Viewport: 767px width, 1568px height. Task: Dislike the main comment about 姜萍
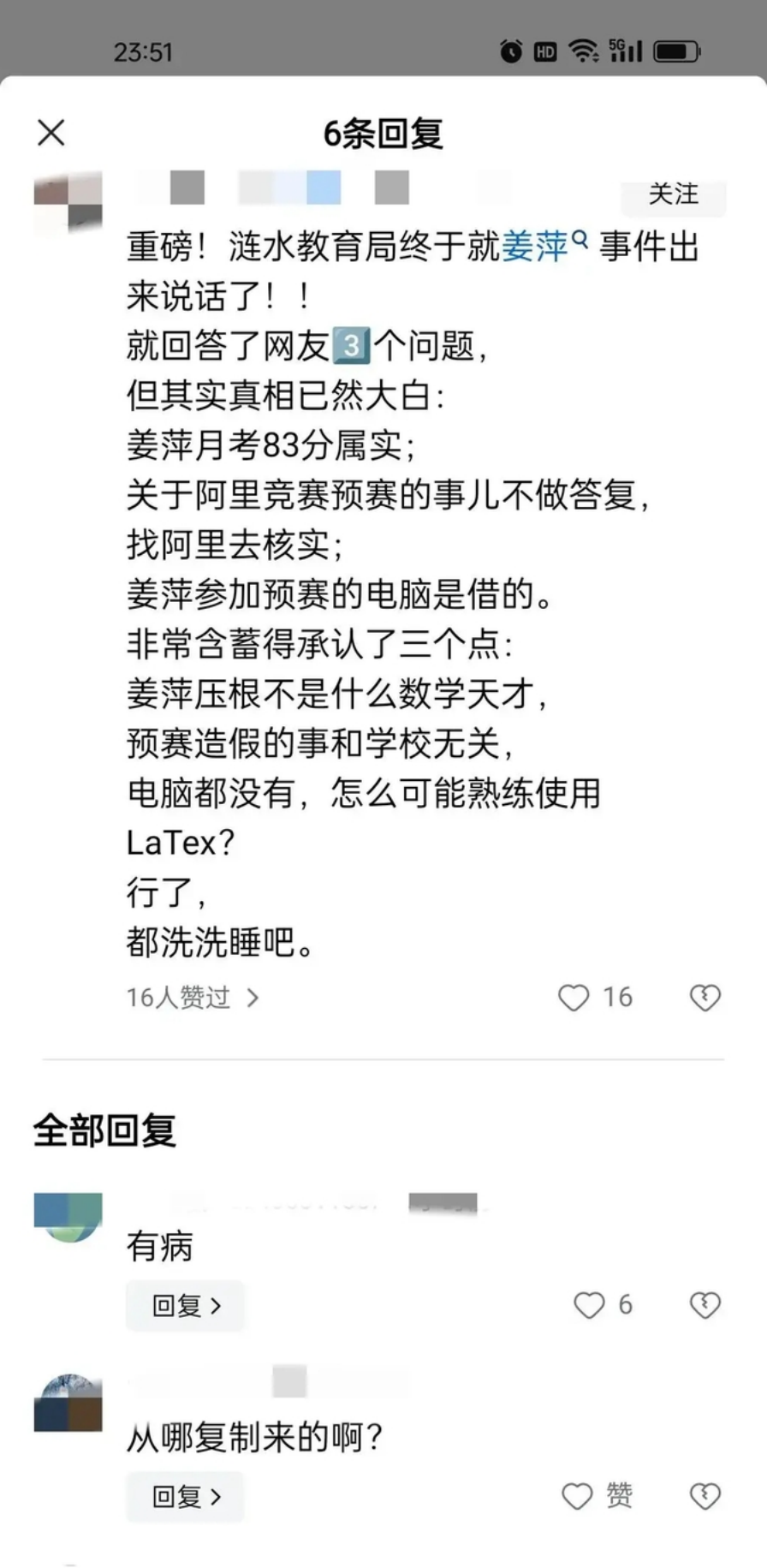pyautogui.click(x=705, y=998)
